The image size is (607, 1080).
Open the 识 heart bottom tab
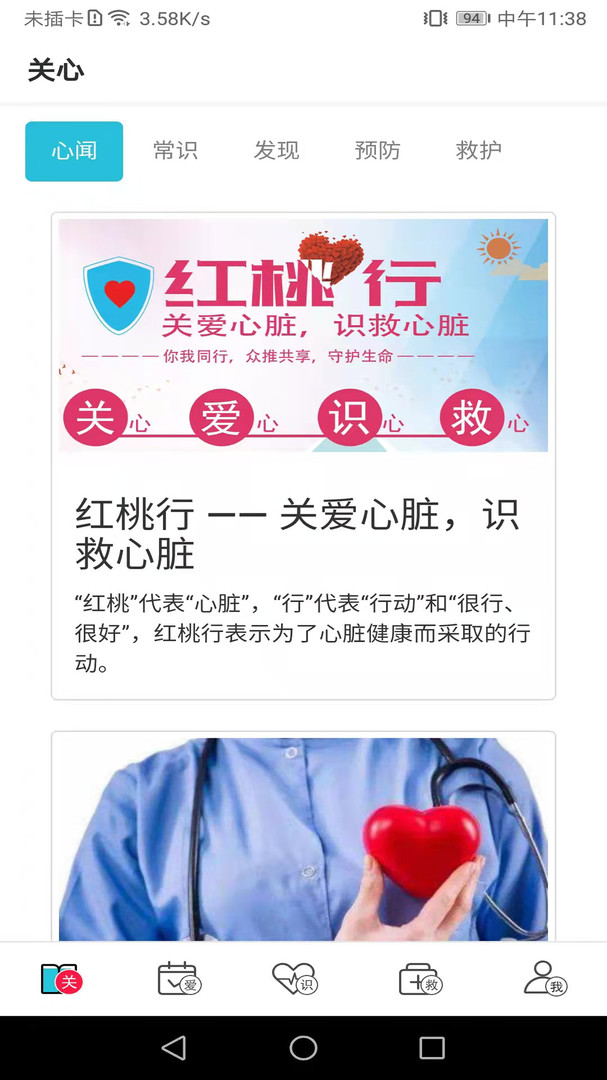click(x=295, y=978)
